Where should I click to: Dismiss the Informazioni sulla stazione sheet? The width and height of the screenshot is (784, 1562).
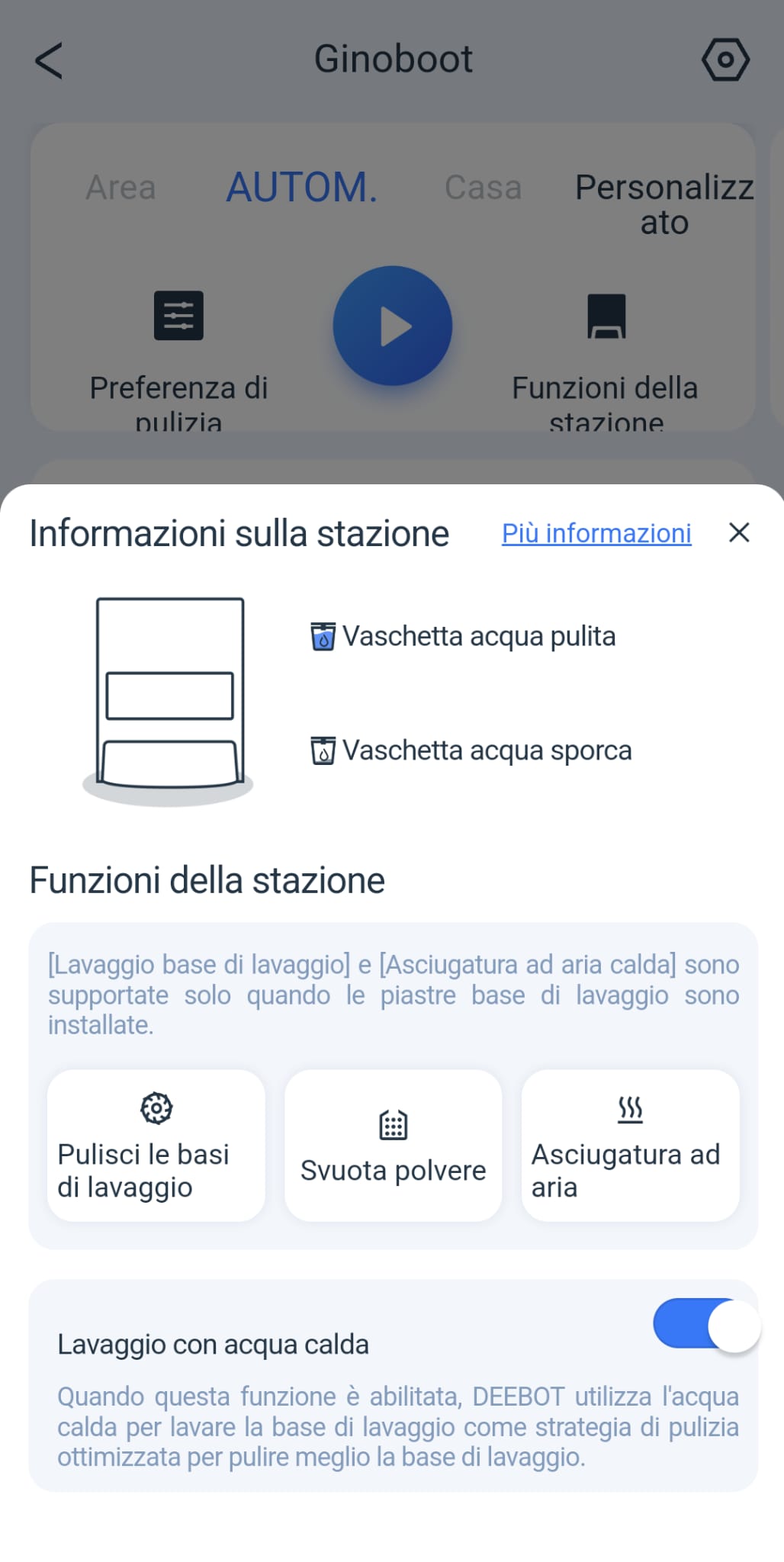pos(739,533)
